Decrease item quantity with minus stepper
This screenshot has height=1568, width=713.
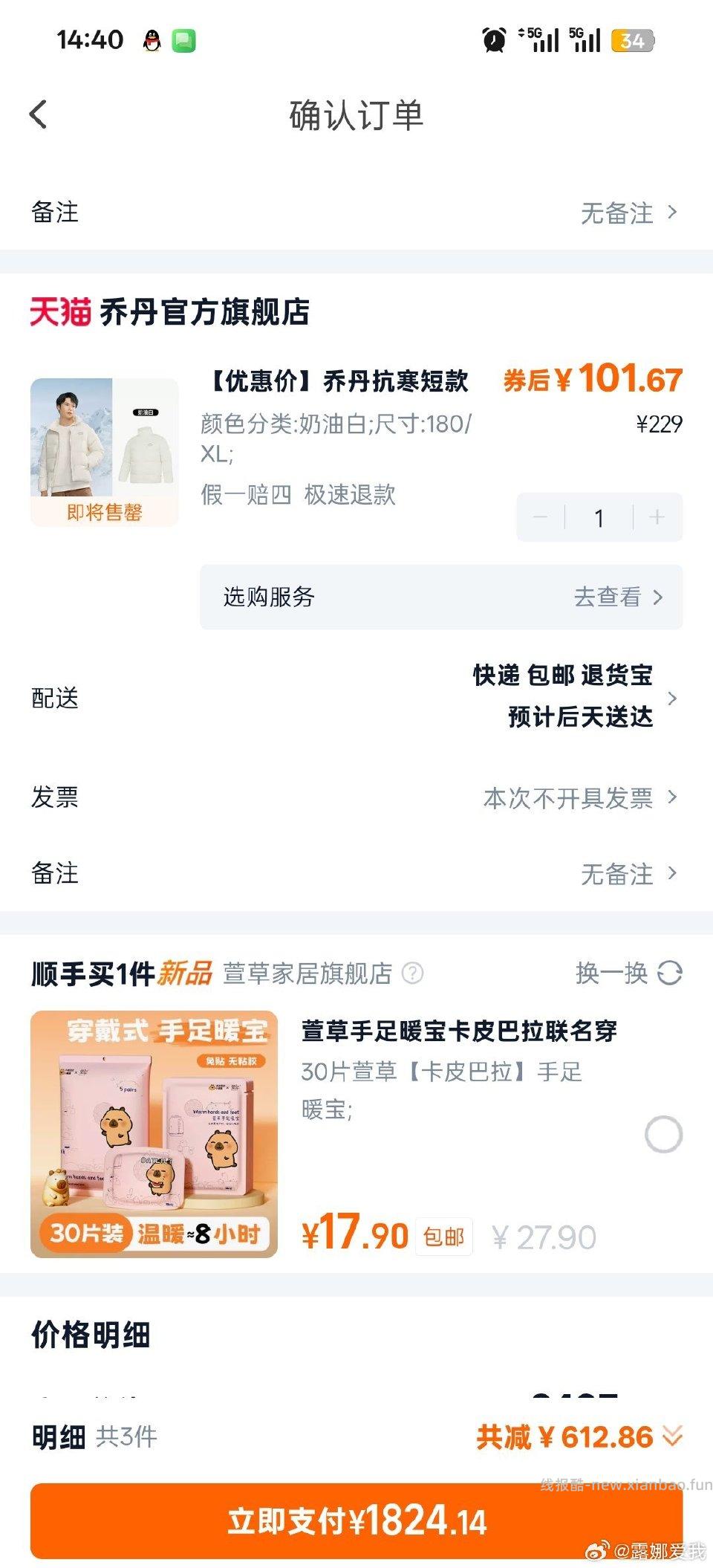tap(541, 517)
